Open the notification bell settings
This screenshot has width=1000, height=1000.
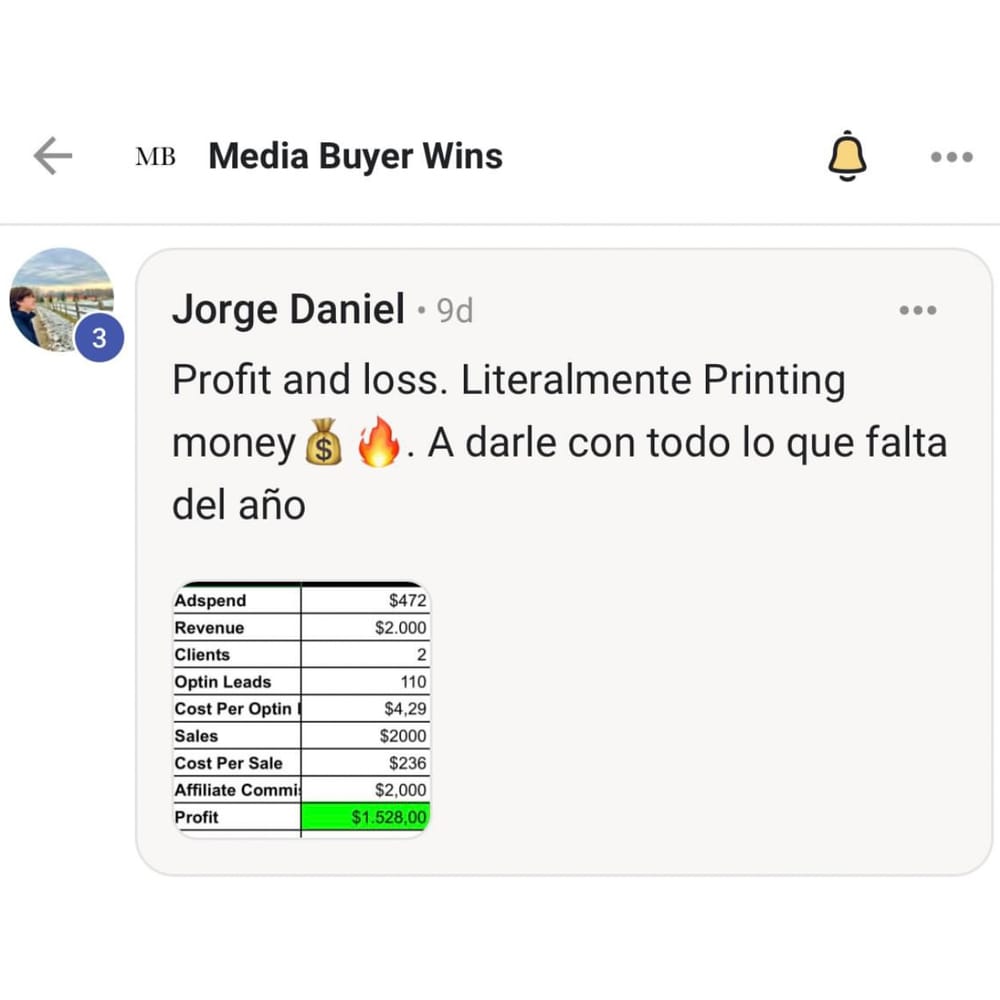tap(847, 156)
